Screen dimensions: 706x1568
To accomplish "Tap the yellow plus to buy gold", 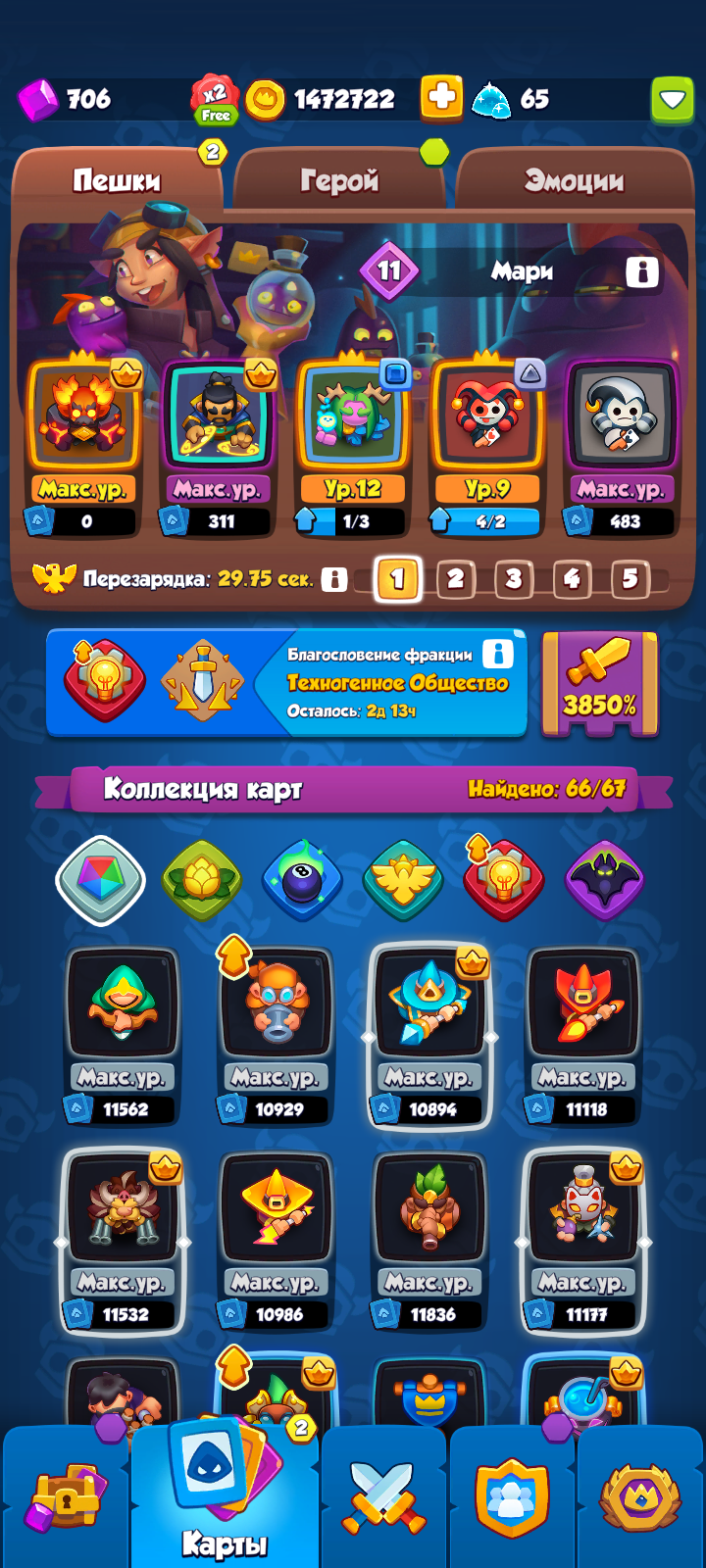I will [x=441, y=98].
